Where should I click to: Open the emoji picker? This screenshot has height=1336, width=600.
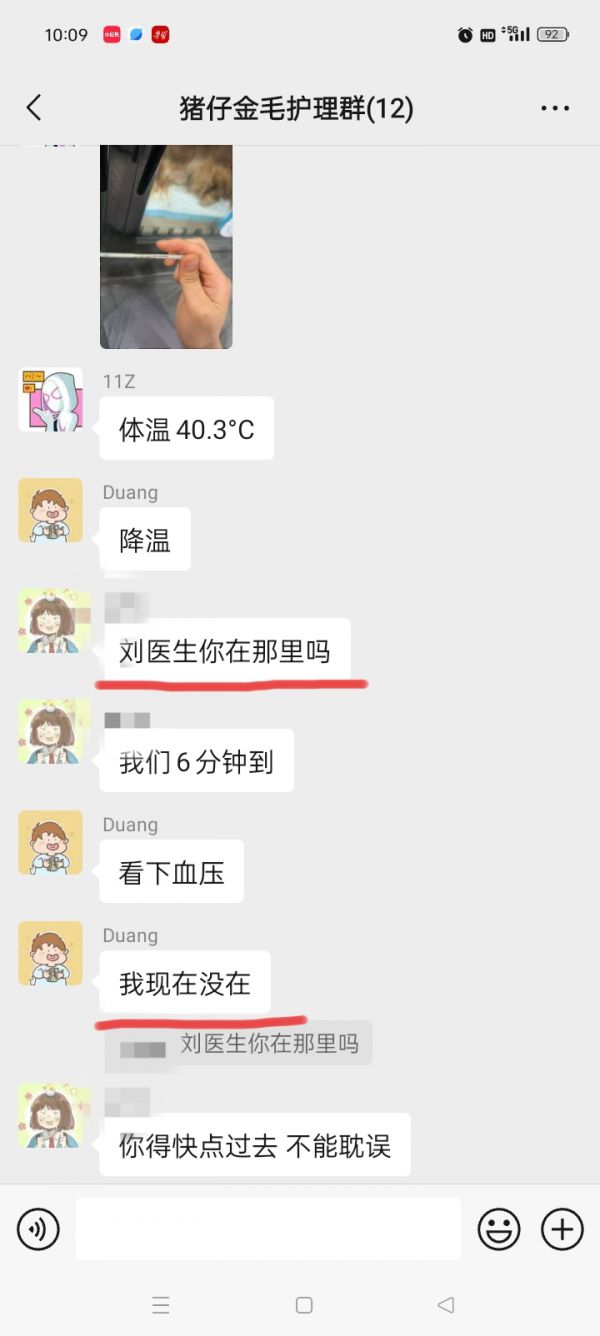[x=498, y=1228]
